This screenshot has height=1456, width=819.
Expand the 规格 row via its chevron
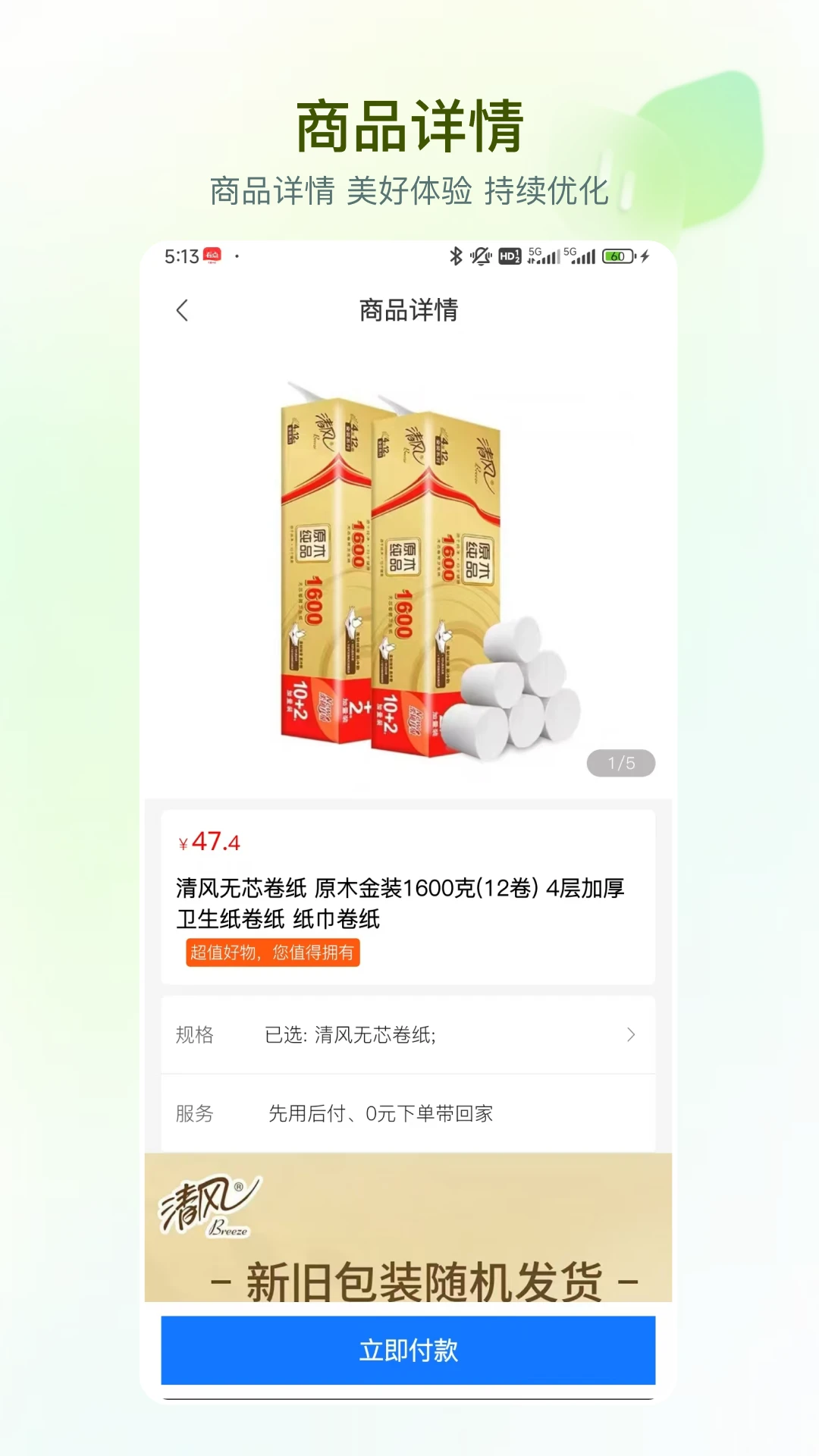pos(632,1034)
